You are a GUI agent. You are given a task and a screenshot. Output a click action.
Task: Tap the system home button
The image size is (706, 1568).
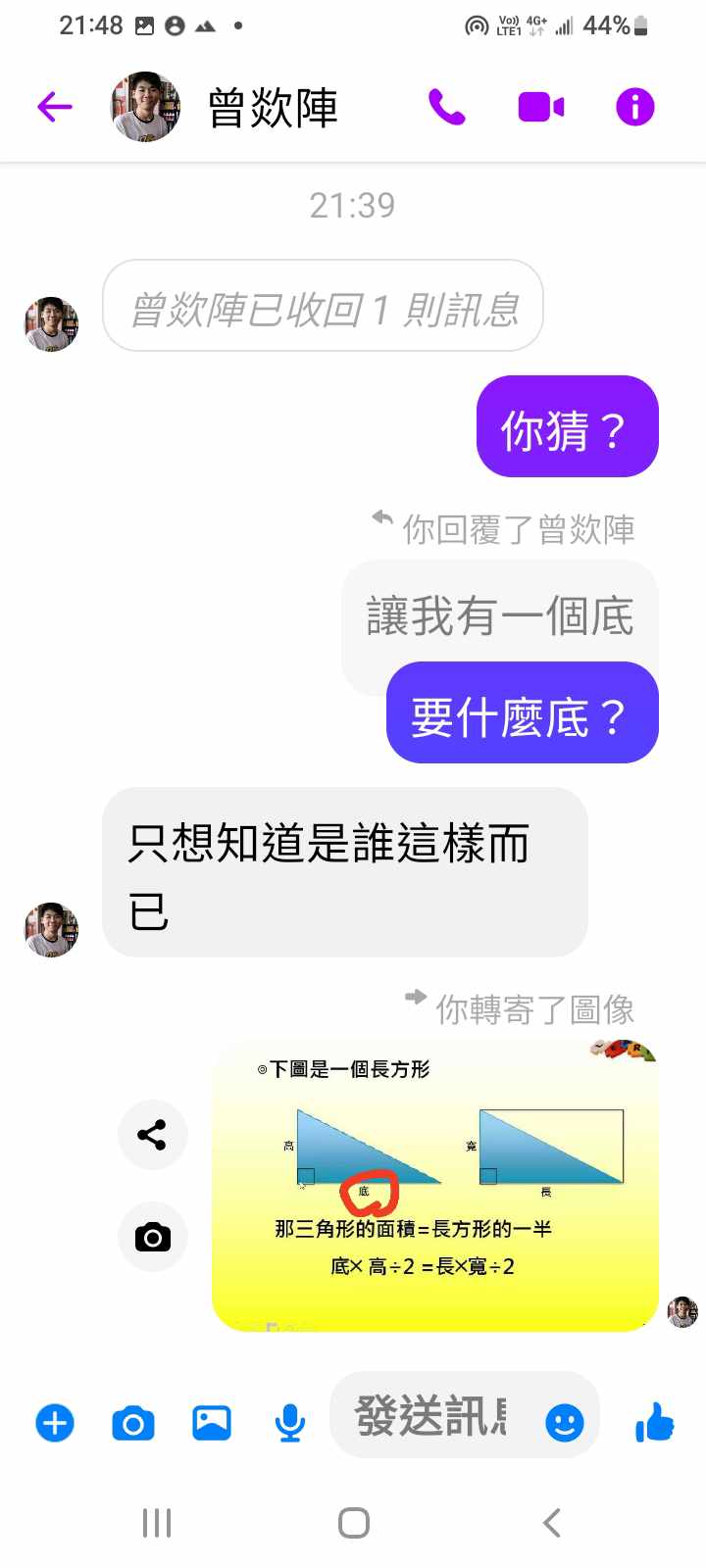click(353, 1523)
